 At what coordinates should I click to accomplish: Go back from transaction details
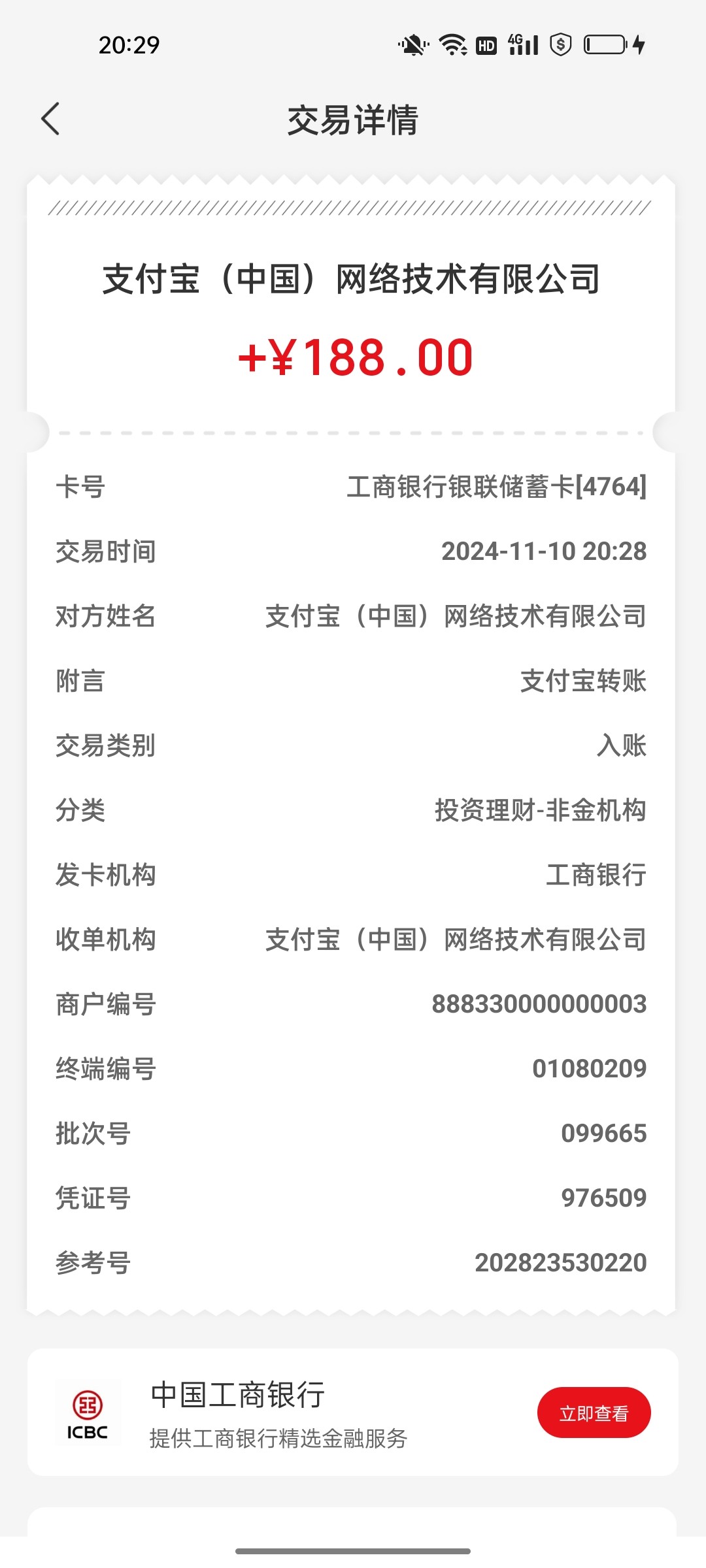pos(50,119)
